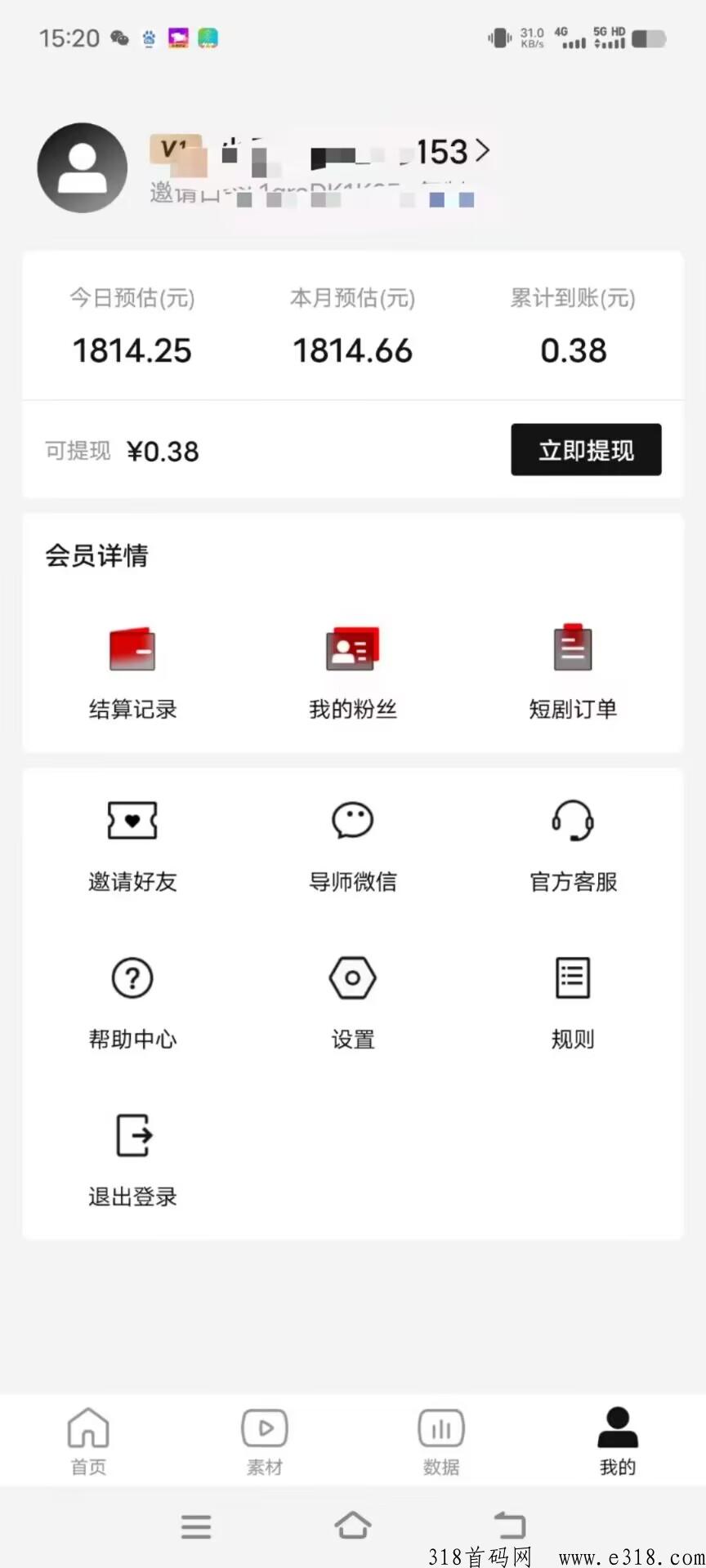706x1568 pixels.
Task: Open profile details via the chevron
Action: click(x=482, y=151)
